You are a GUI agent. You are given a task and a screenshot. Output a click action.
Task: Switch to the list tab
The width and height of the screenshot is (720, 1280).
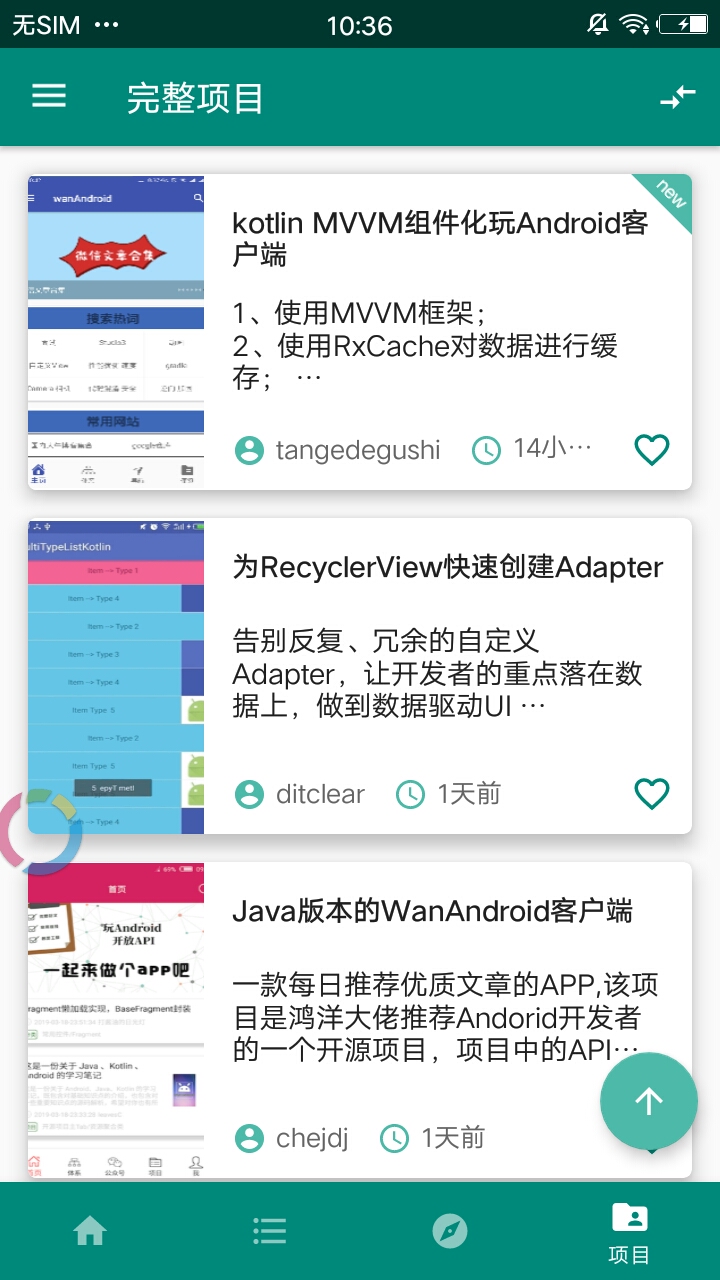pyautogui.click(x=270, y=1231)
